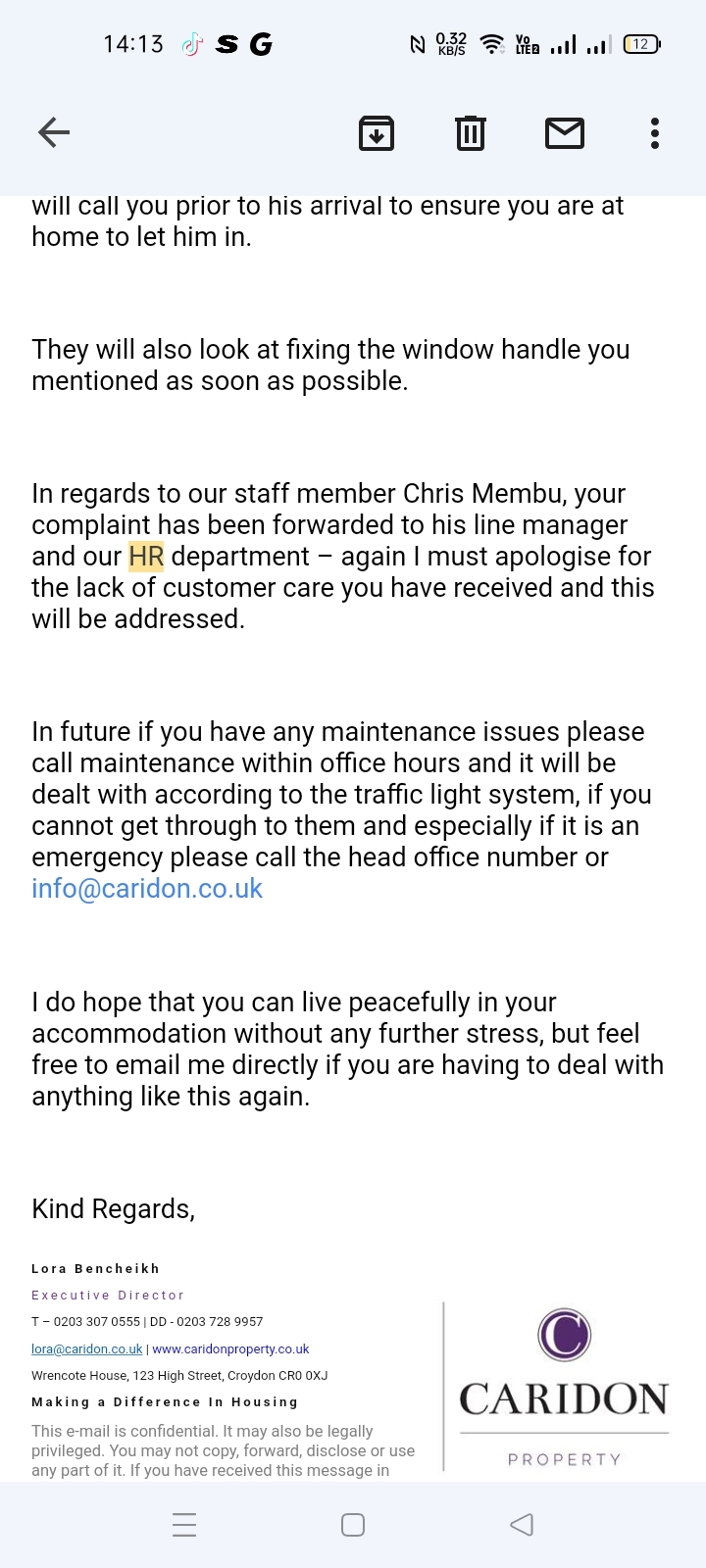Tap the lora@caridon.co.uk email link
706x1568 pixels.
click(86, 1348)
